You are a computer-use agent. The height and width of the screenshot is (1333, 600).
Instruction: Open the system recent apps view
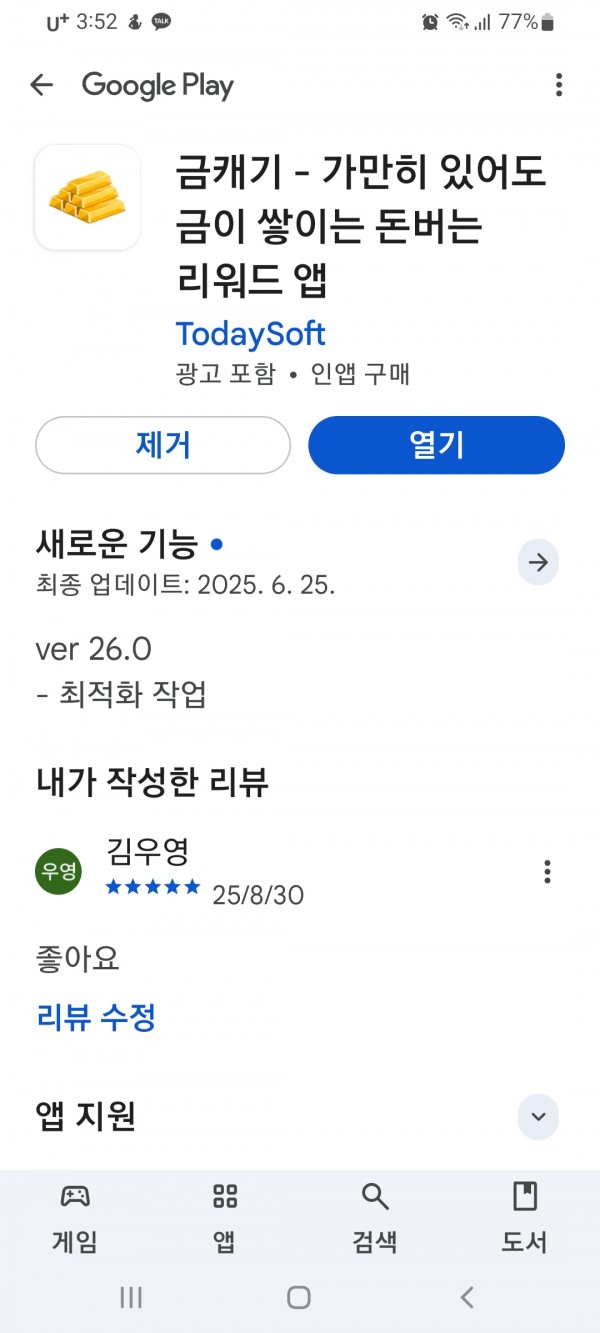[x=131, y=1297]
